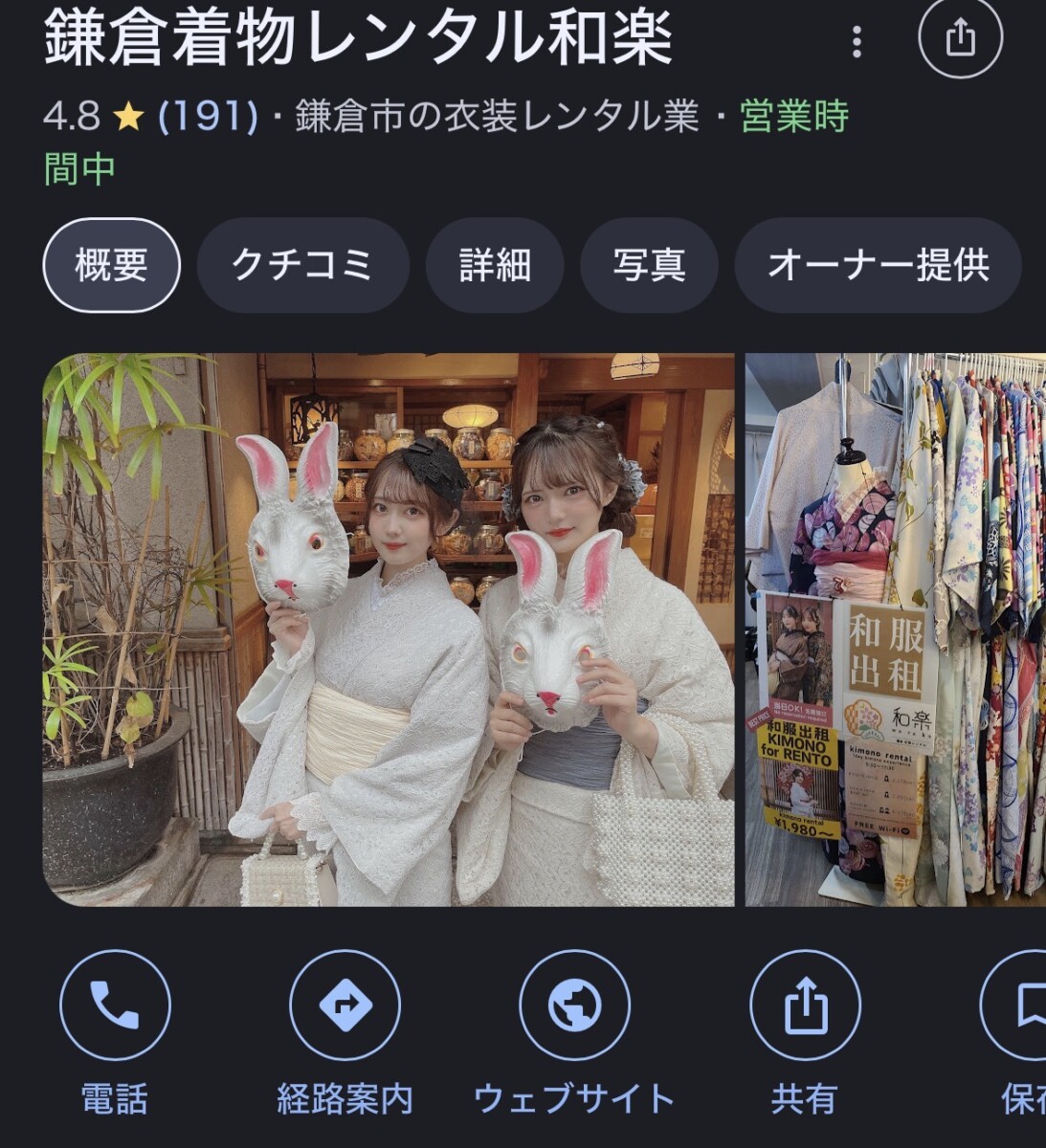Call the shop with 電話 button
This screenshot has width=1046, height=1148.
coord(115,1005)
